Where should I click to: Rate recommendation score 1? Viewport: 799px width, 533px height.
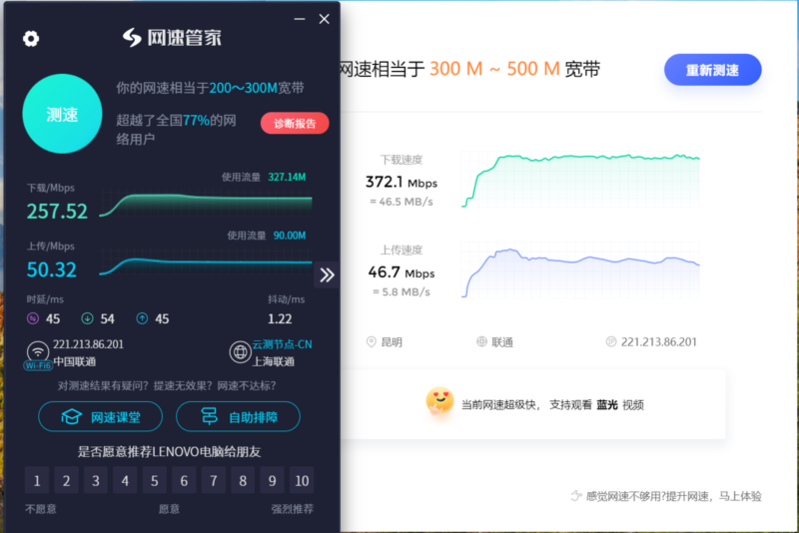tap(37, 481)
